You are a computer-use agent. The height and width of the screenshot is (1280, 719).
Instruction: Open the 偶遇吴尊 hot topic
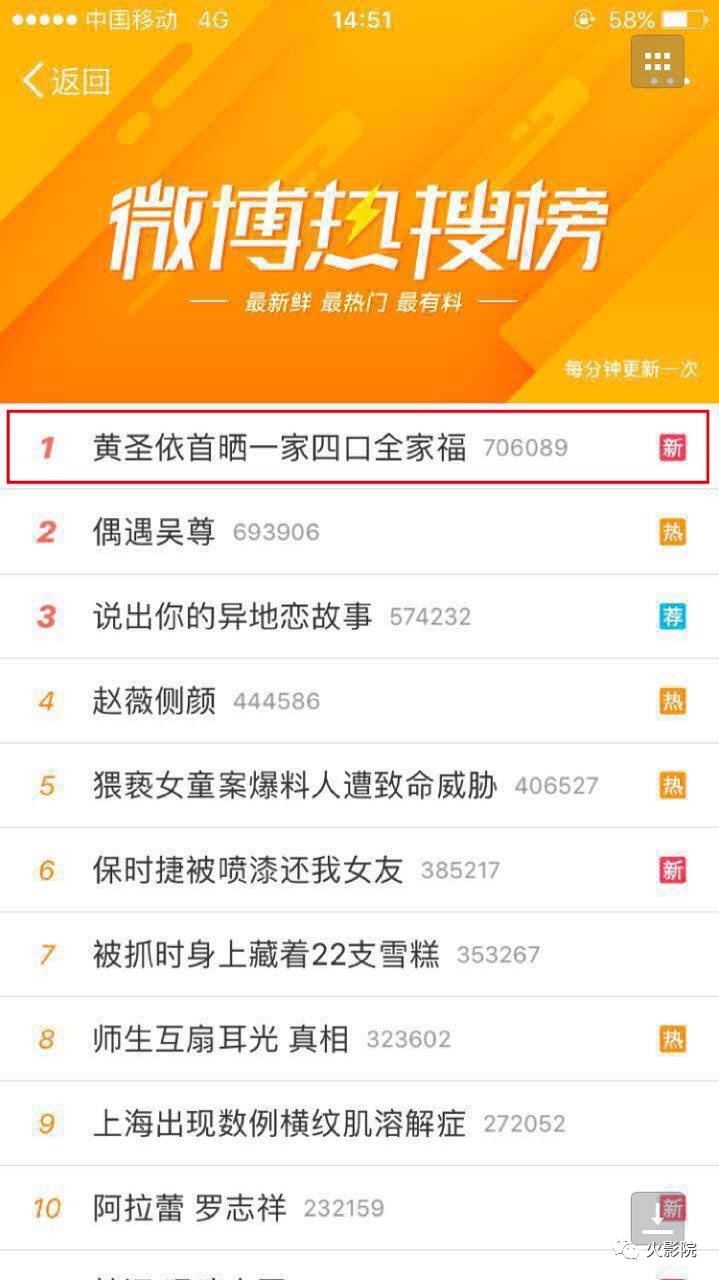155,532
